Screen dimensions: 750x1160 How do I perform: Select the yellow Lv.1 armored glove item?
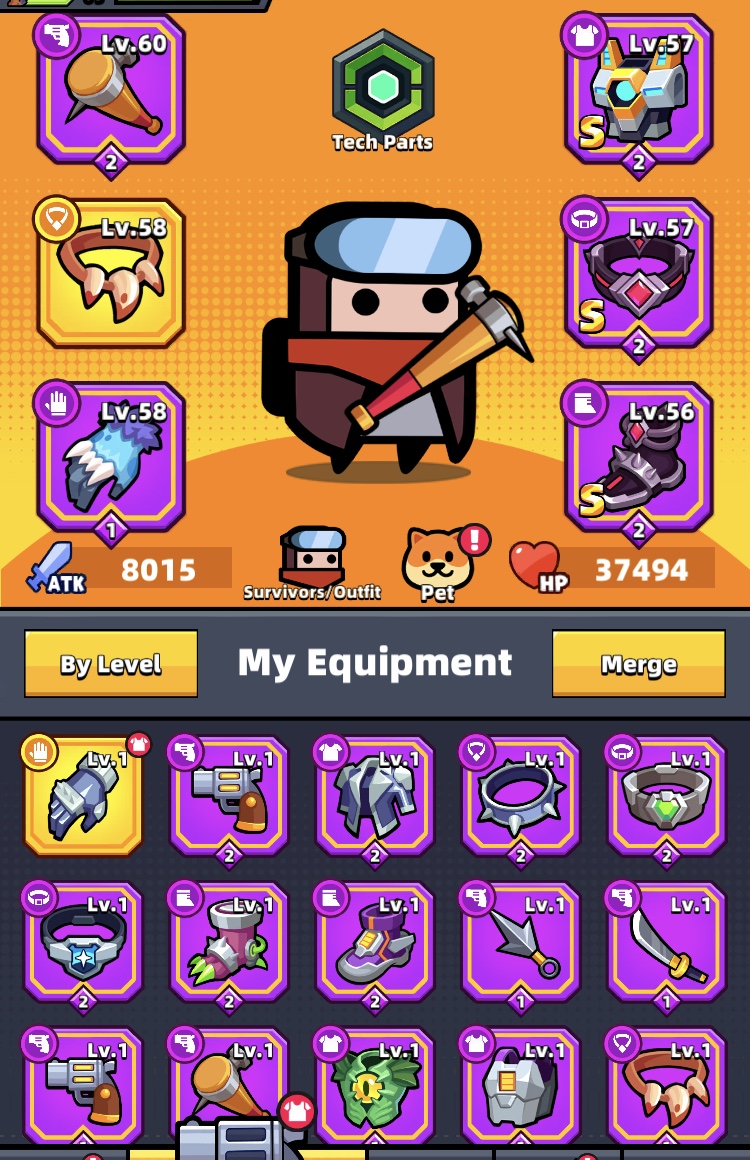[x=83, y=796]
